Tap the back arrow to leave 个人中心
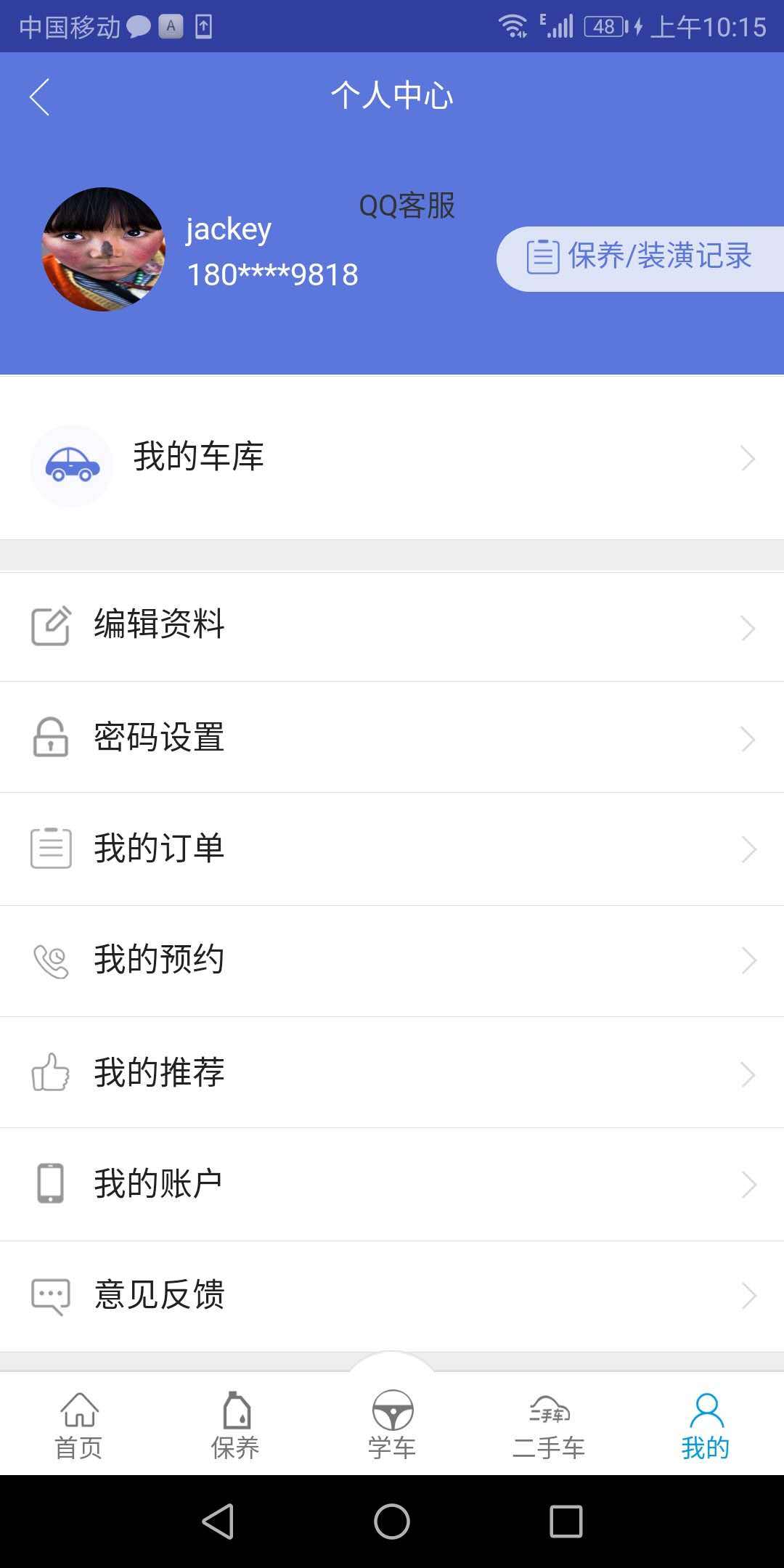Screen dimensions: 784x1568 [40, 97]
